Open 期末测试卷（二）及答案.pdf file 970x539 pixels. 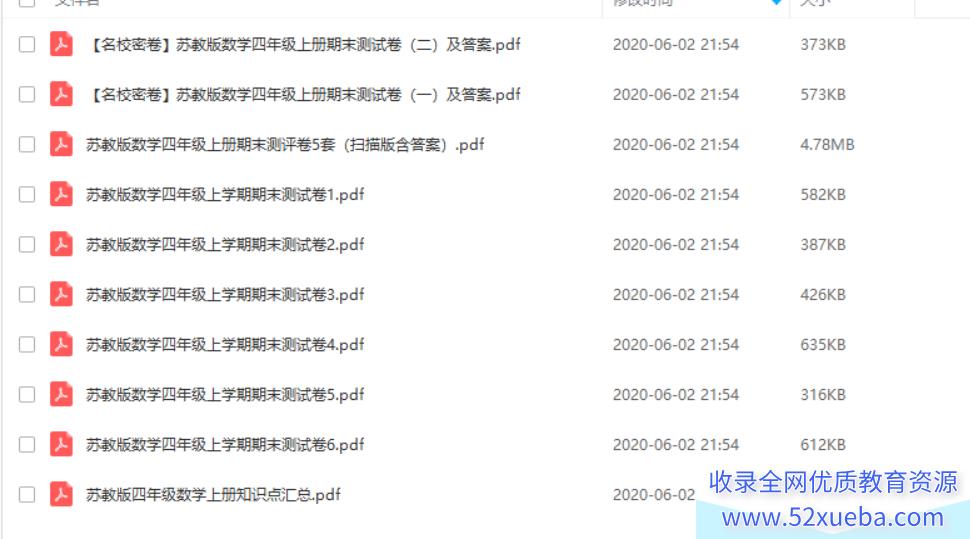coord(304,44)
